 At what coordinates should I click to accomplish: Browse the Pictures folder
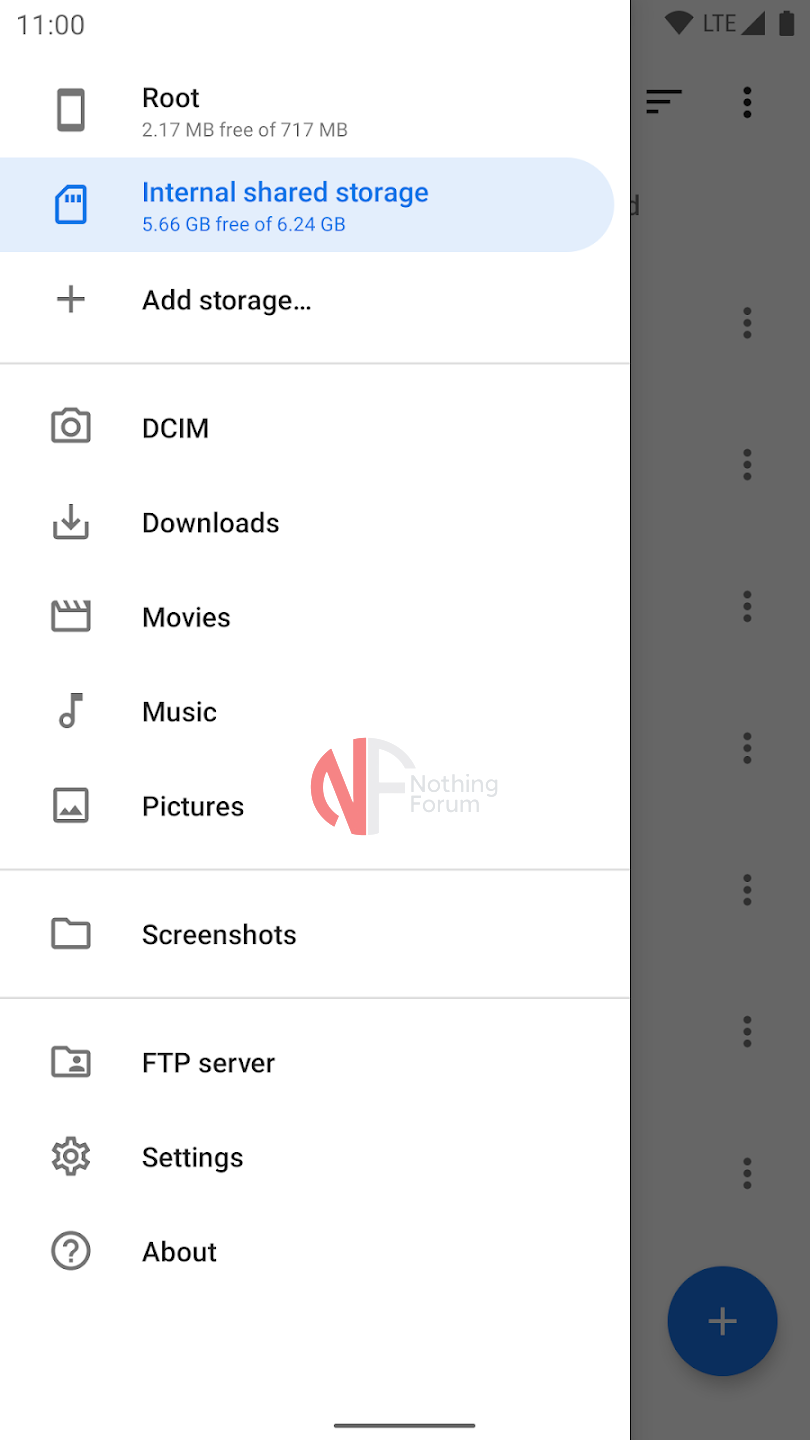pyautogui.click(x=193, y=806)
